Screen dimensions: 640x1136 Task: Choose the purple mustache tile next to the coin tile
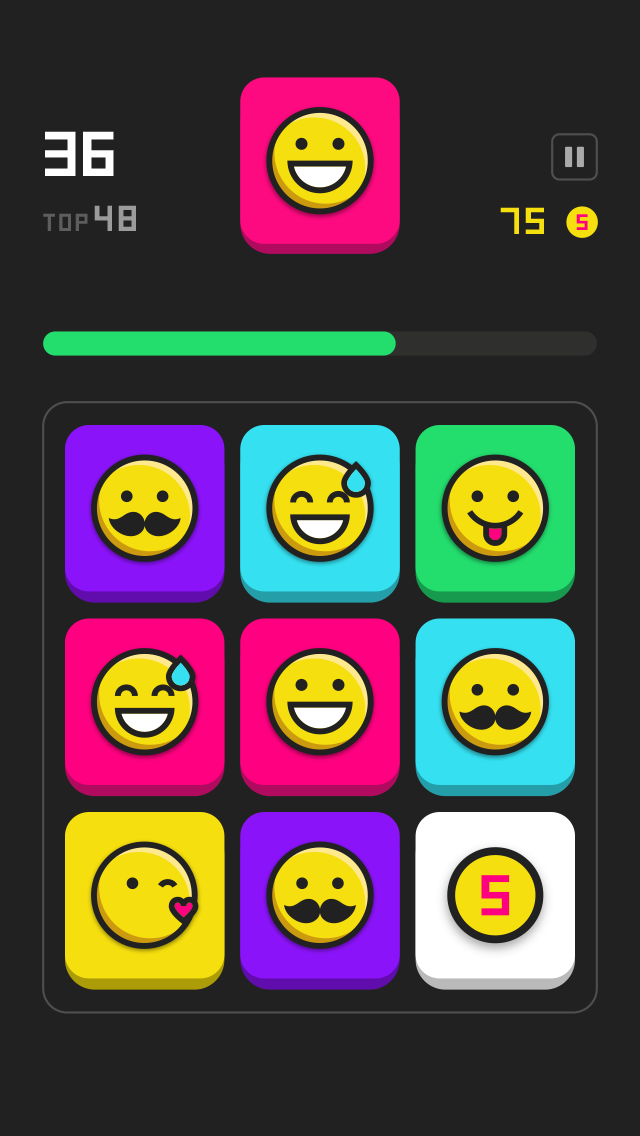pyautogui.click(x=320, y=895)
